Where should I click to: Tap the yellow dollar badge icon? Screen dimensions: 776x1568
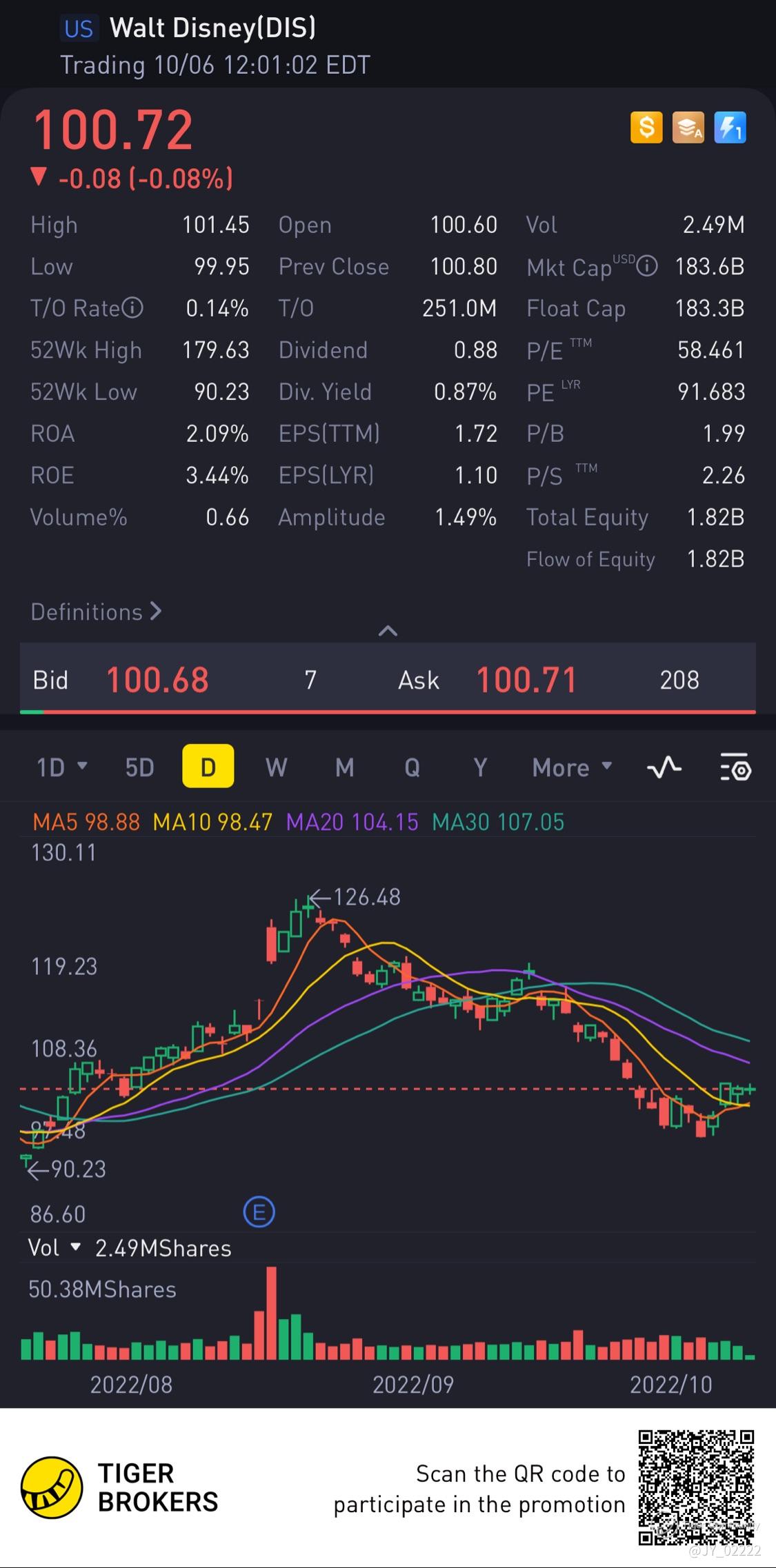coord(646,128)
